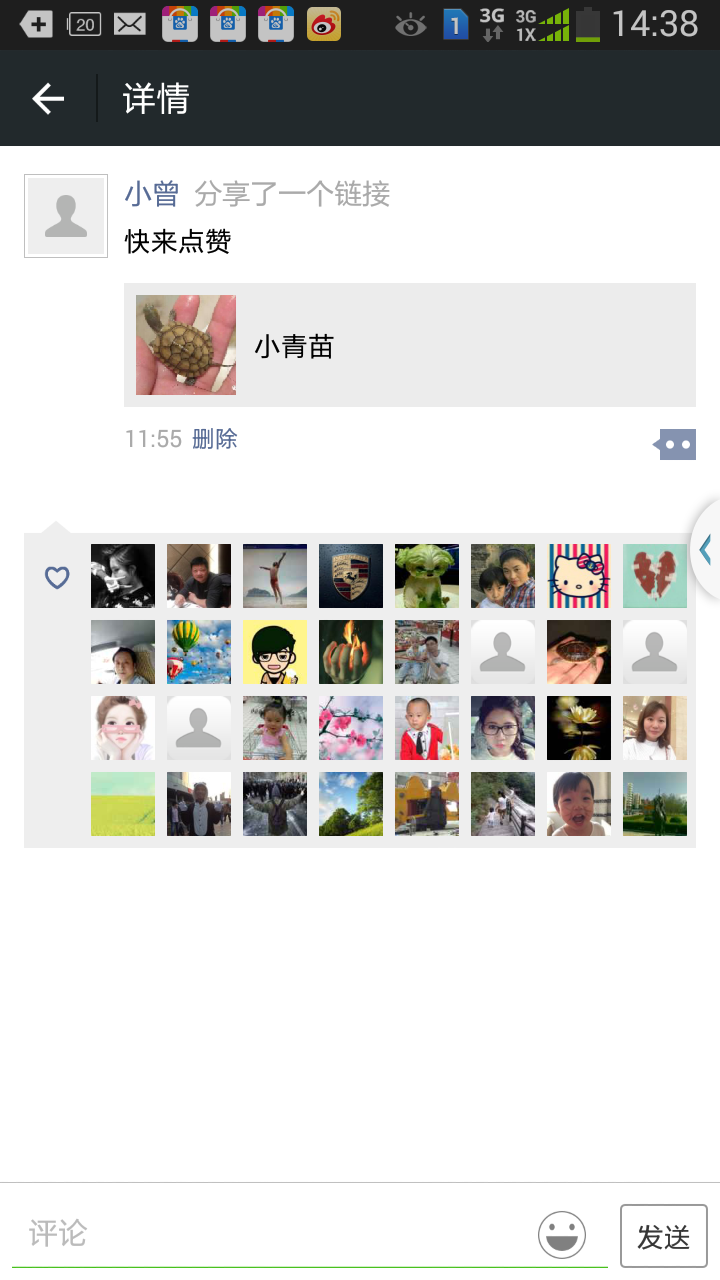Open 小曾's profile via name link
The height and width of the screenshot is (1280, 720).
(x=151, y=193)
